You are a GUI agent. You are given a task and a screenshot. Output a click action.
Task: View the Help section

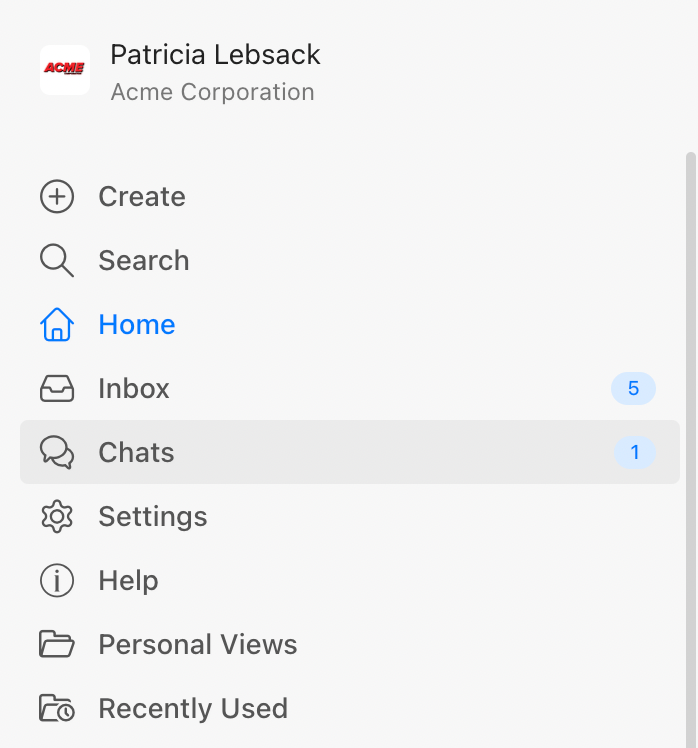pyautogui.click(x=128, y=580)
